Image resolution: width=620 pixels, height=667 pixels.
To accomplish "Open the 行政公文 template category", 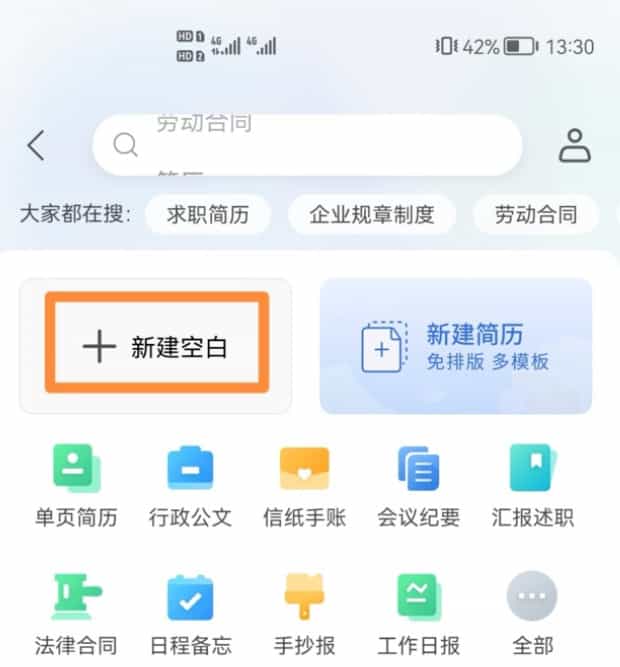I will [x=190, y=485].
